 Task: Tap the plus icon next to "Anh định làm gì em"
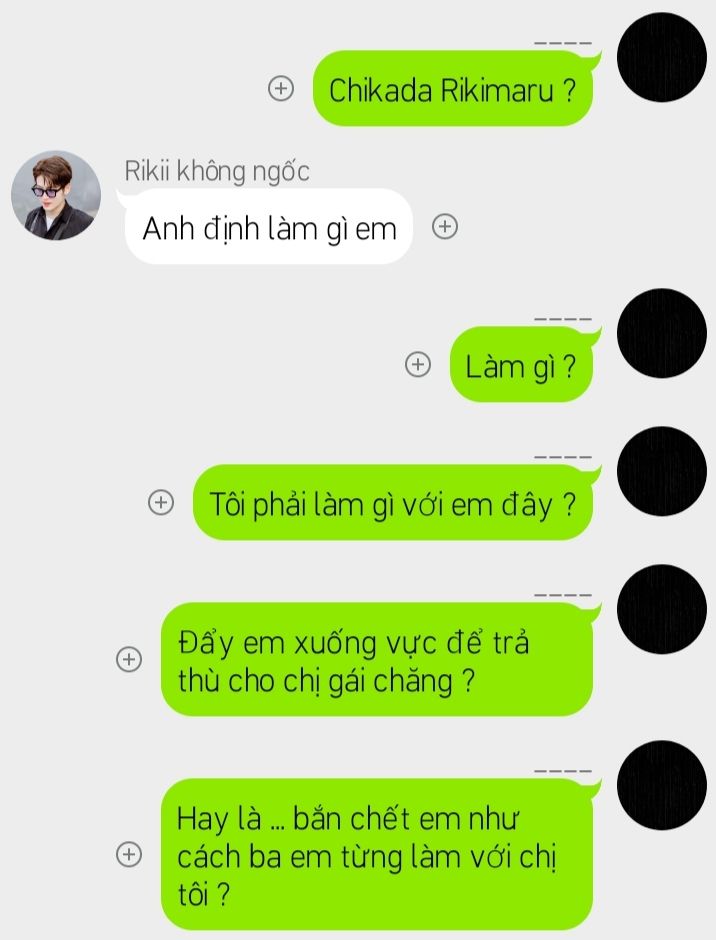point(445,227)
